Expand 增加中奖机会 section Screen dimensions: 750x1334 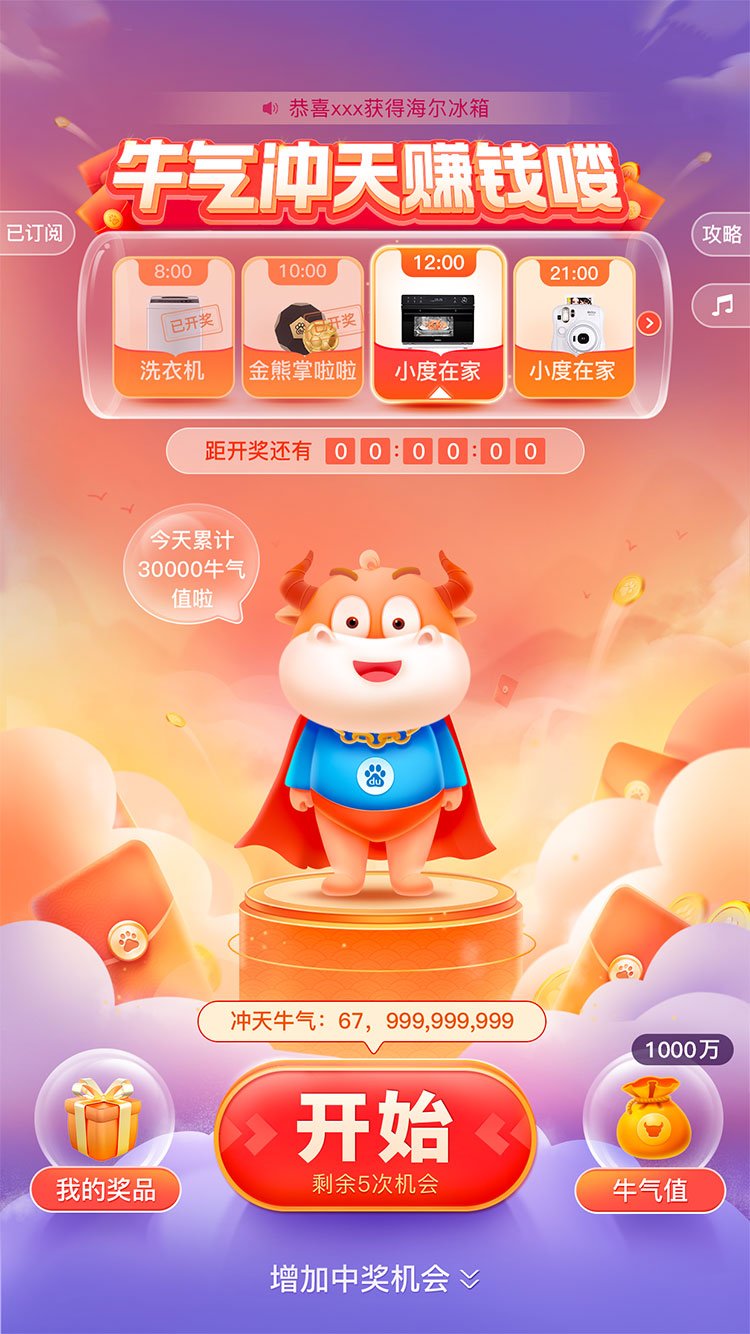point(375,1278)
